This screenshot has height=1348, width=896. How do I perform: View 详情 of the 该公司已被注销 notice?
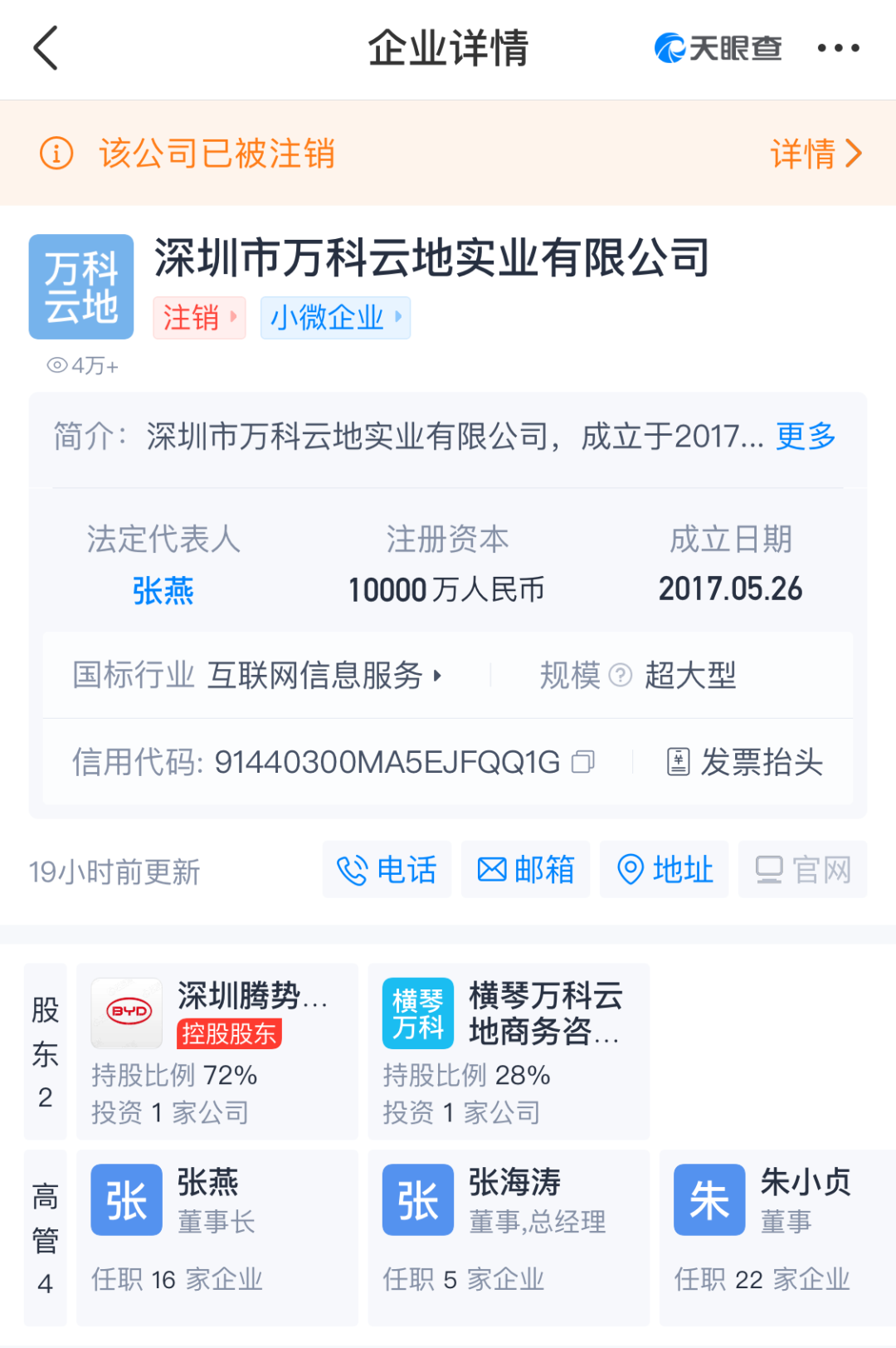[816, 154]
